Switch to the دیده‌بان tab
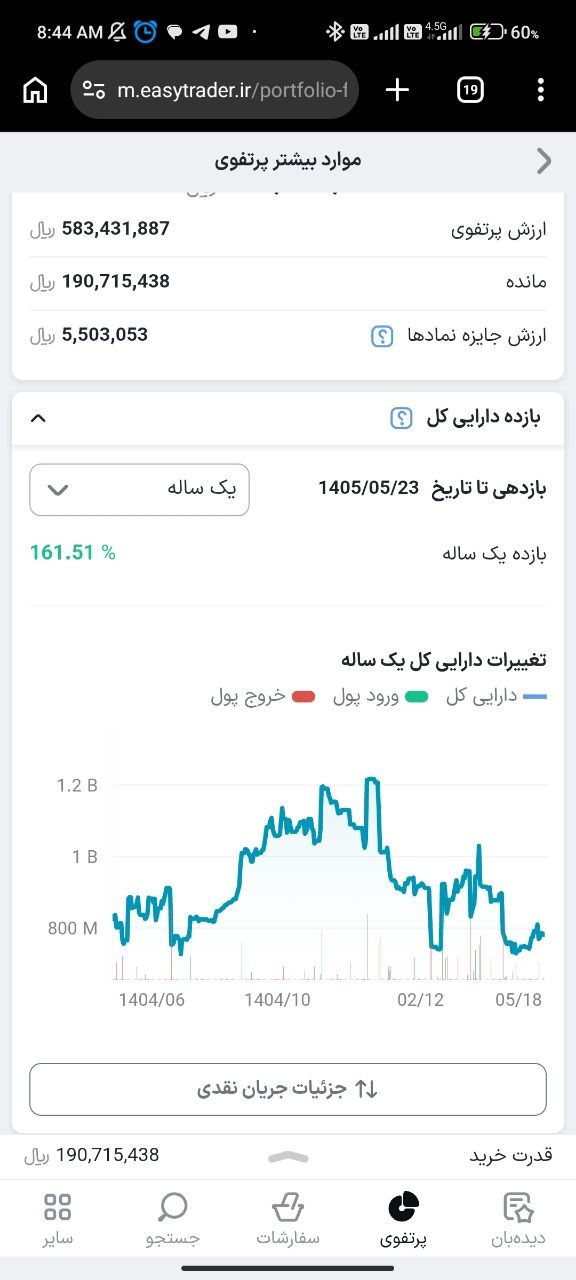The height and width of the screenshot is (1280, 576). [518, 1219]
